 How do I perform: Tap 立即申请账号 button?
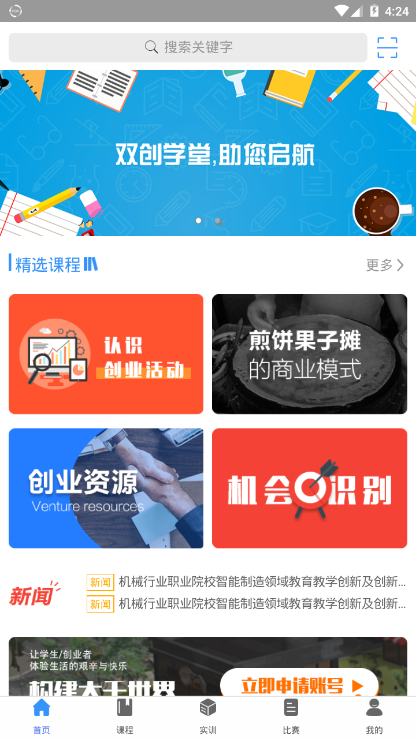[x=299, y=684]
